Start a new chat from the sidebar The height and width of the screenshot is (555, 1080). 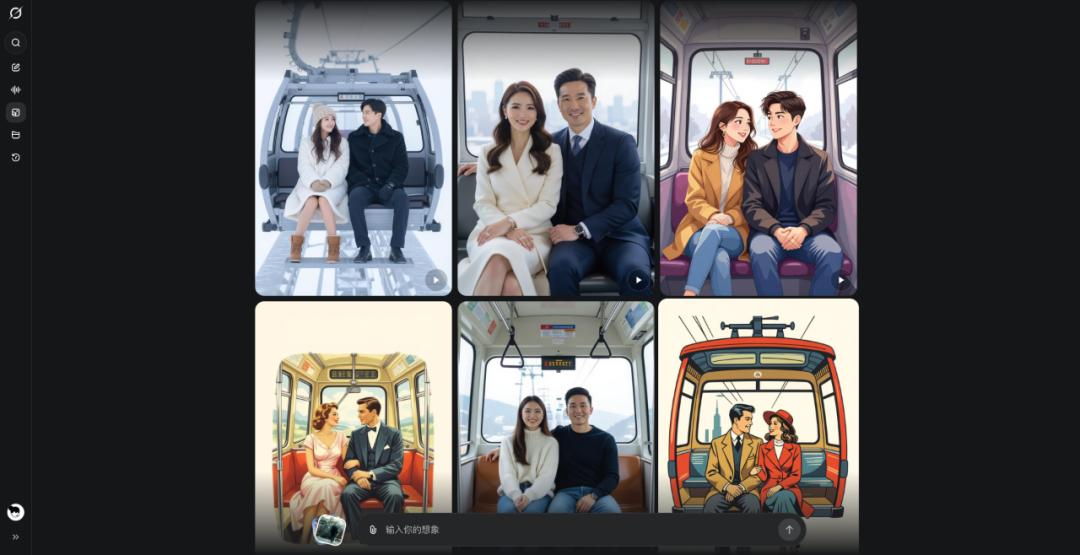[x=15, y=67]
